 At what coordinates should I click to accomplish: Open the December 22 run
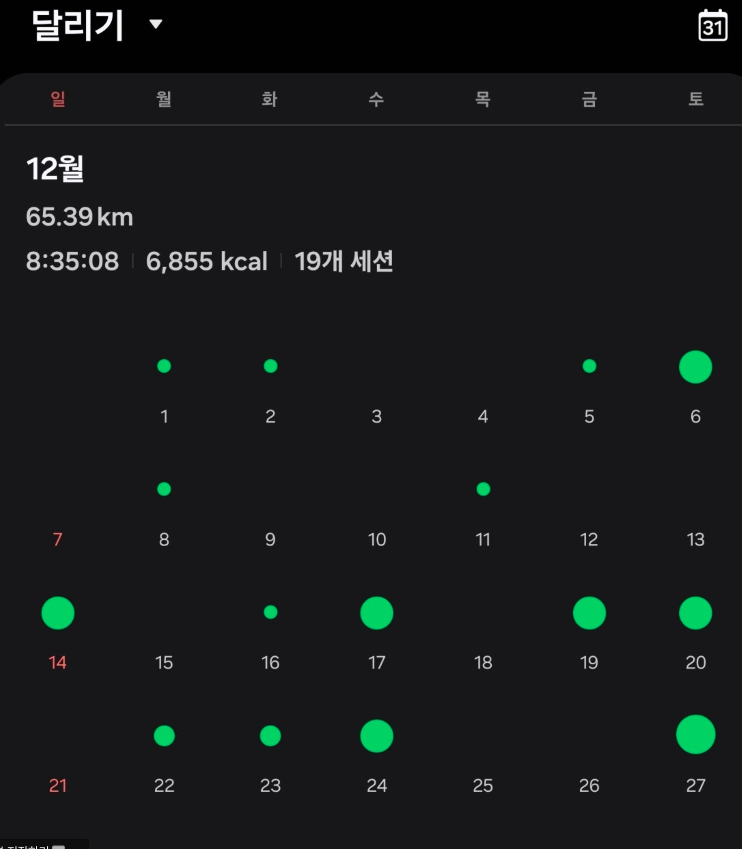pos(164,736)
